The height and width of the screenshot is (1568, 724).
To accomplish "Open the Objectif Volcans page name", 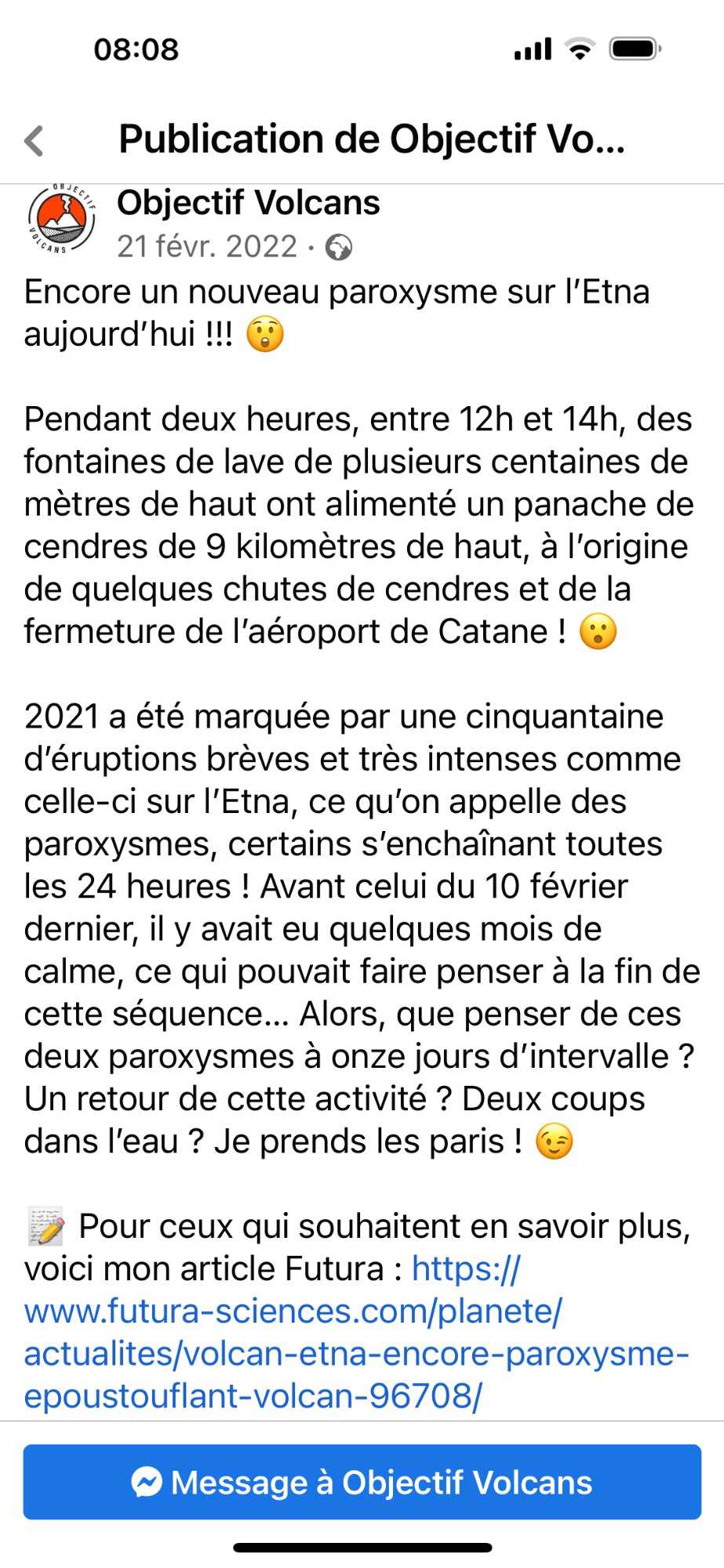I will pyautogui.click(x=248, y=202).
